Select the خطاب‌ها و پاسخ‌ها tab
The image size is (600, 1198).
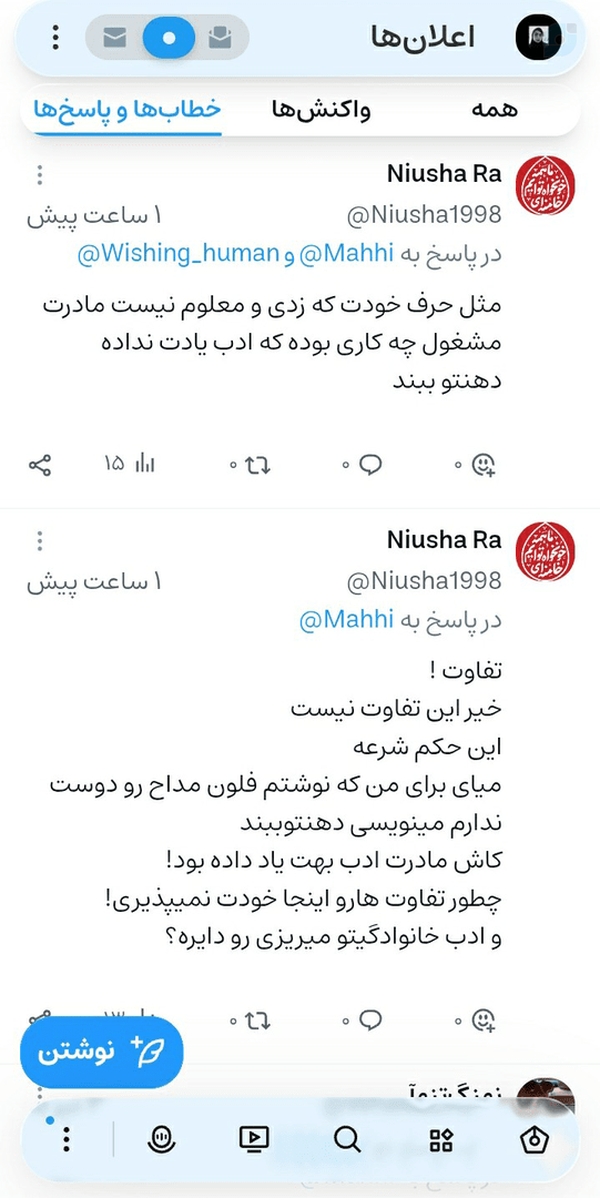coord(127,109)
